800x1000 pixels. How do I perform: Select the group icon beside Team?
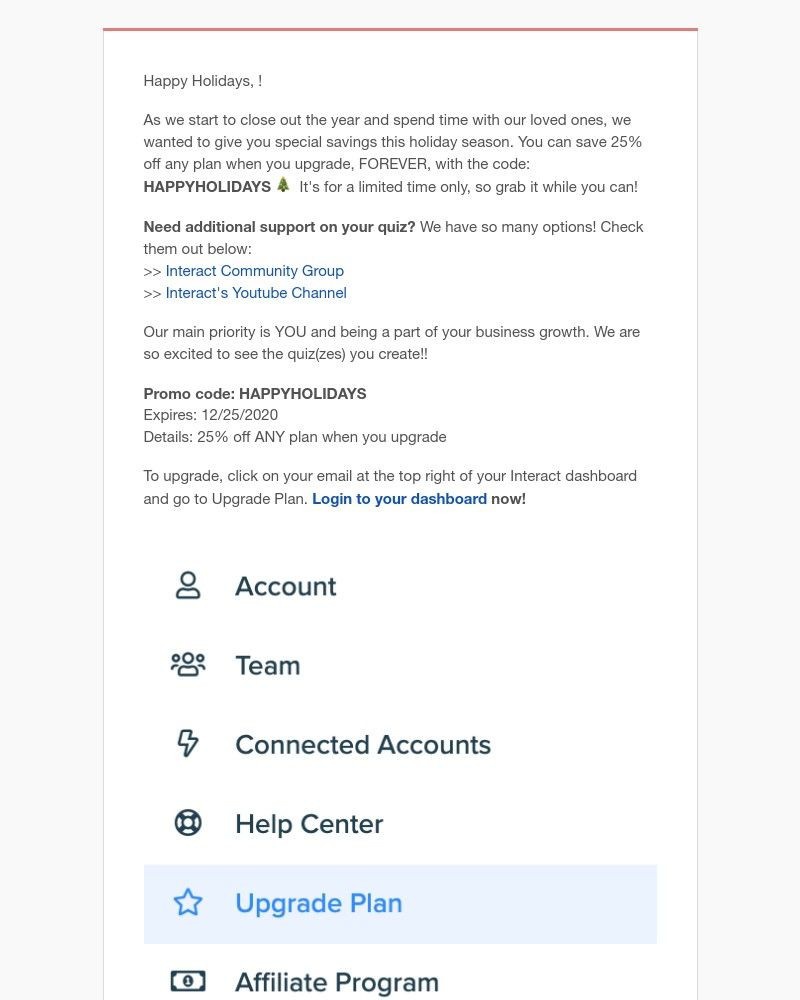[187, 665]
